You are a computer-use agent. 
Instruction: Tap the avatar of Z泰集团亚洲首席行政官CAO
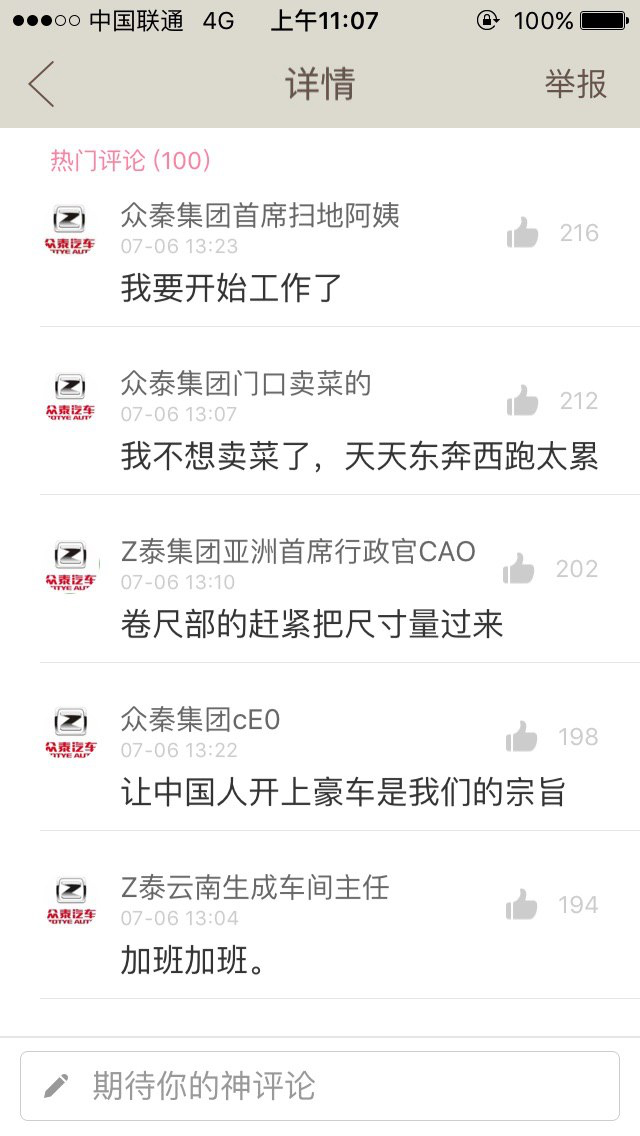tap(70, 566)
